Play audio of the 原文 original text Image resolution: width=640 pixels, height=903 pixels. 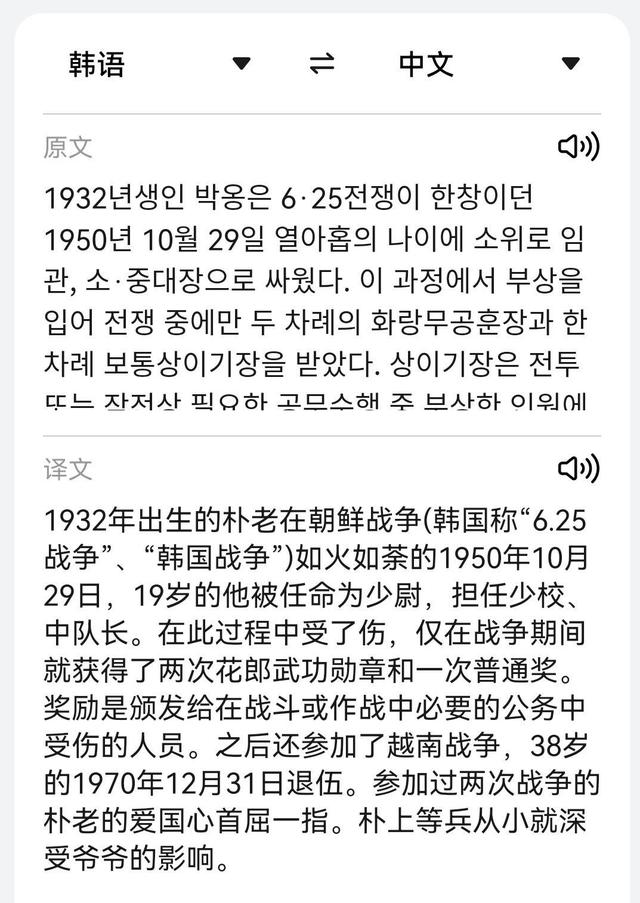point(578,146)
